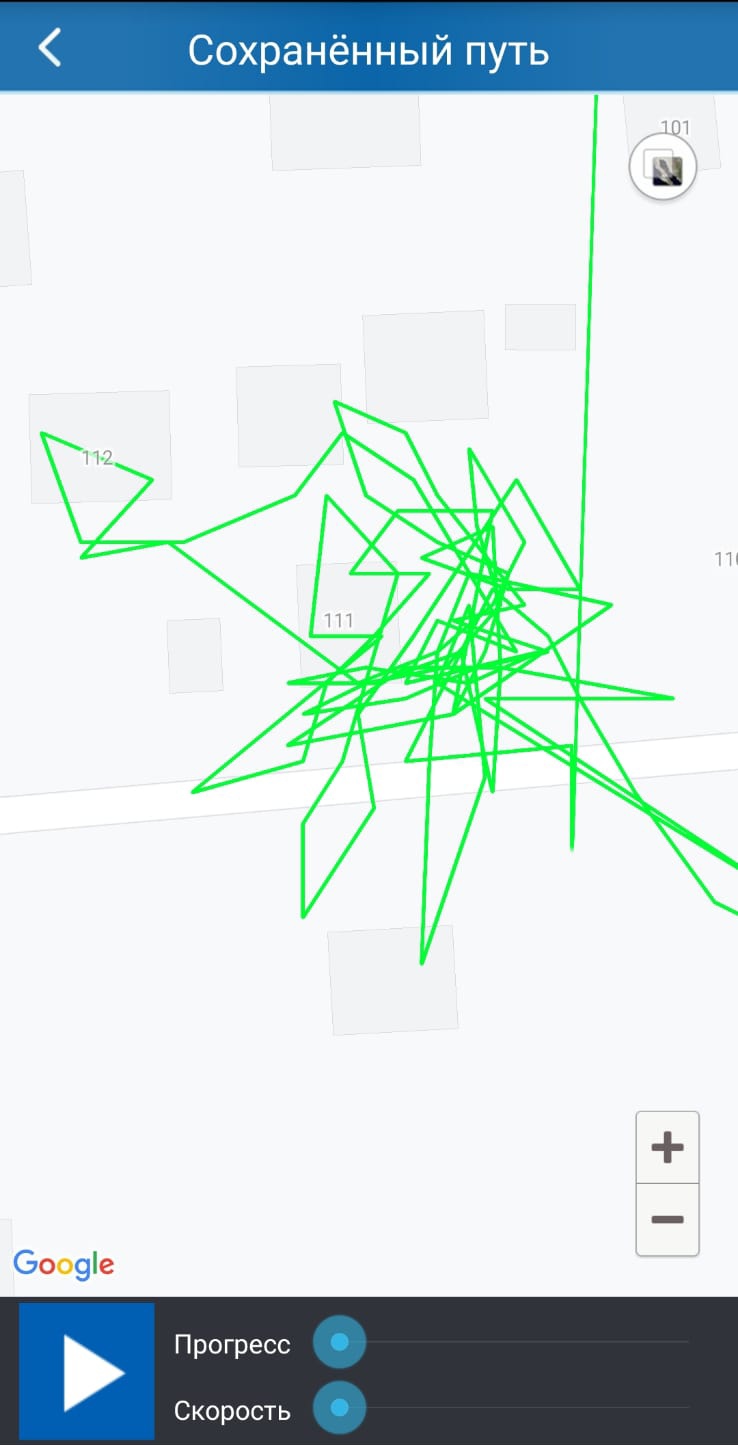The height and width of the screenshot is (1445, 738).
Task: Go back from the saved path screen
Action: coord(50,48)
